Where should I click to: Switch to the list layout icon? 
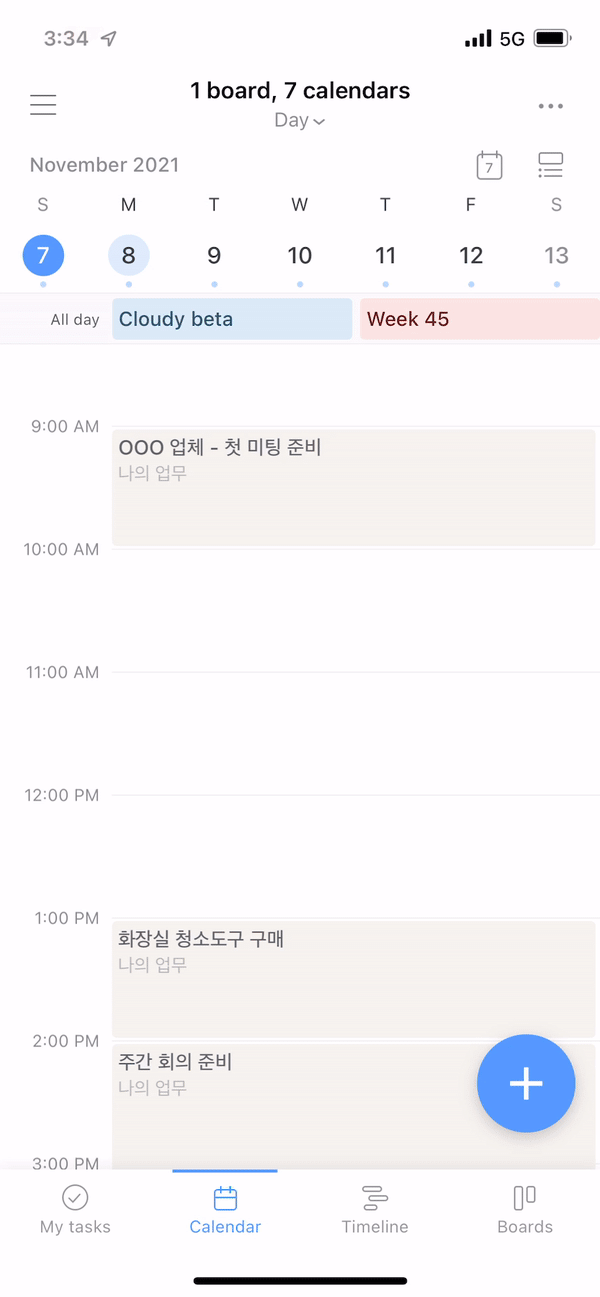pos(550,166)
